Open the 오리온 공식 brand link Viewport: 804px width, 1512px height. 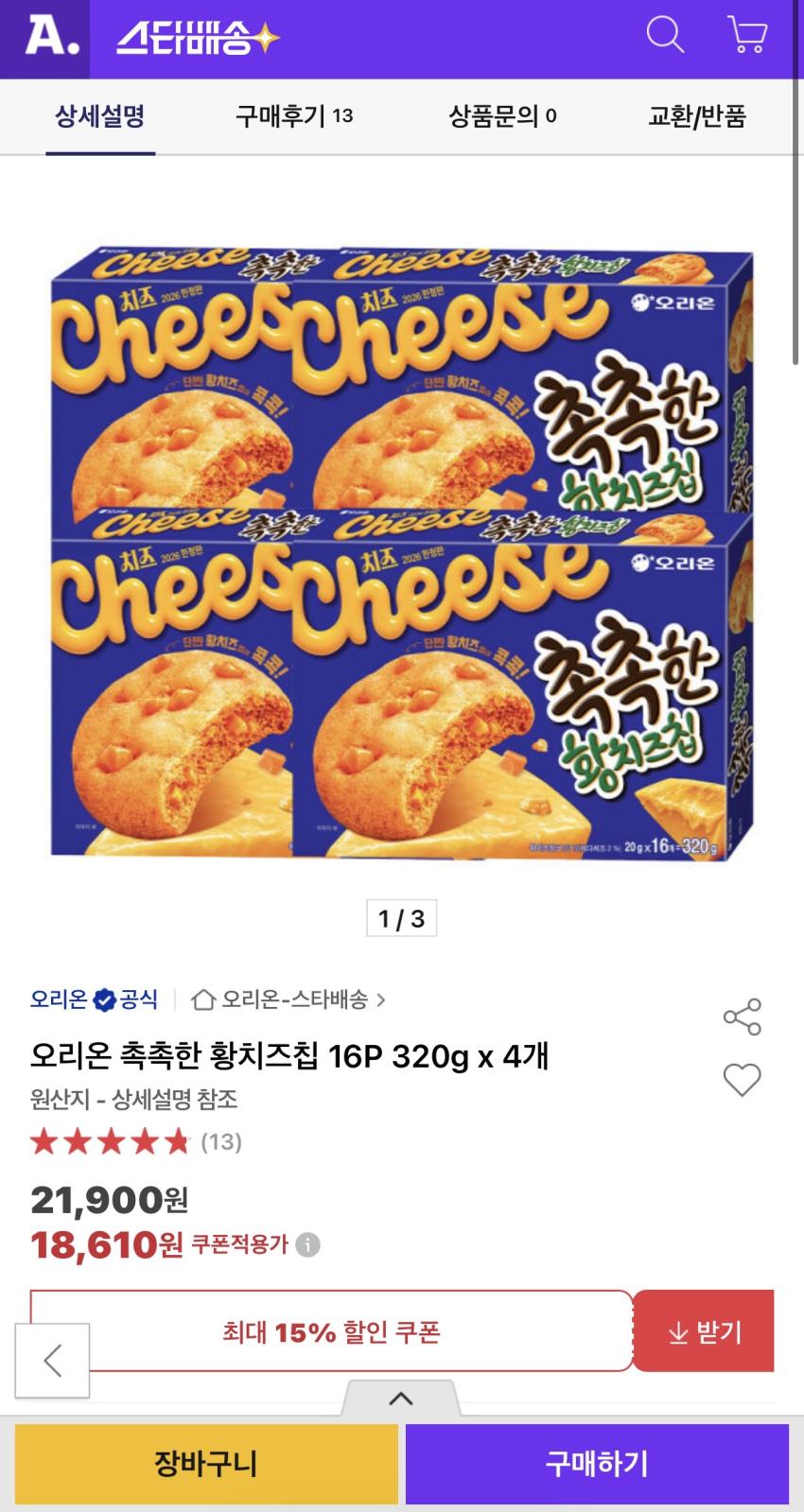[94, 999]
